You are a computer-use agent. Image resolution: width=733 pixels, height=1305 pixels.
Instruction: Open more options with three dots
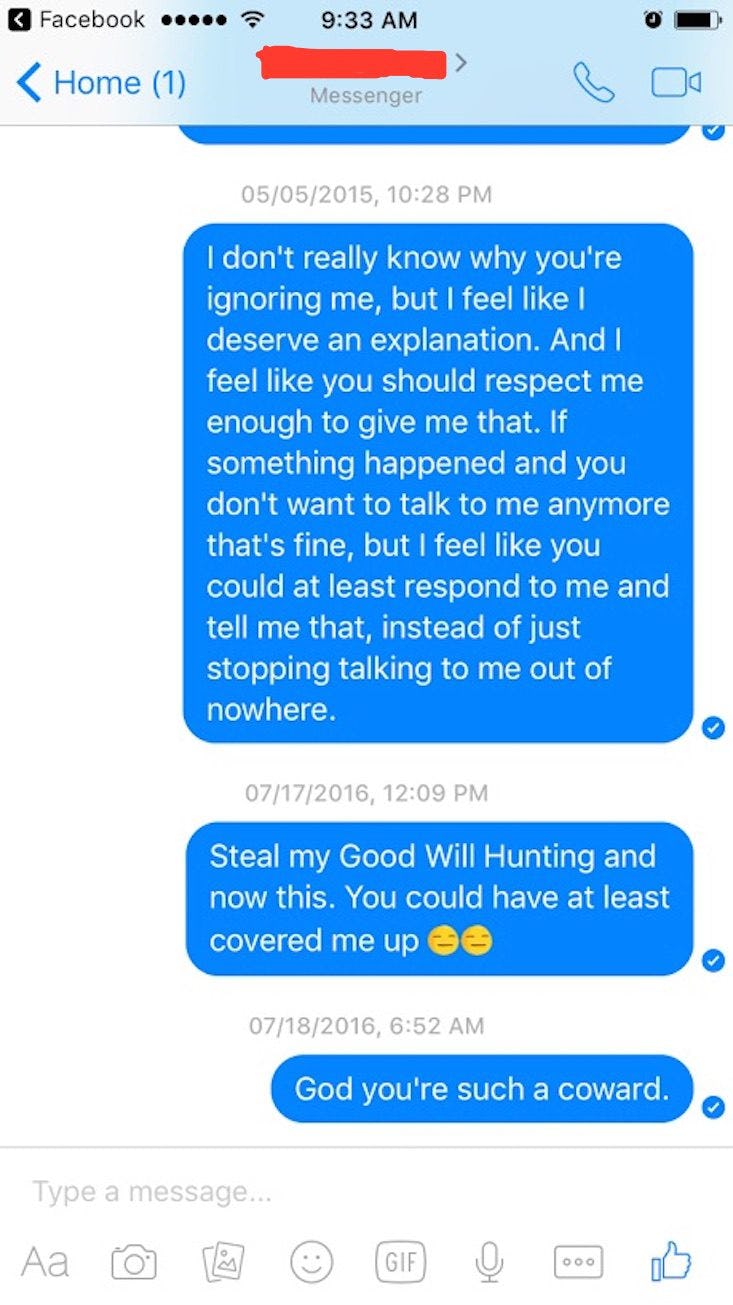click(578, 1261)
